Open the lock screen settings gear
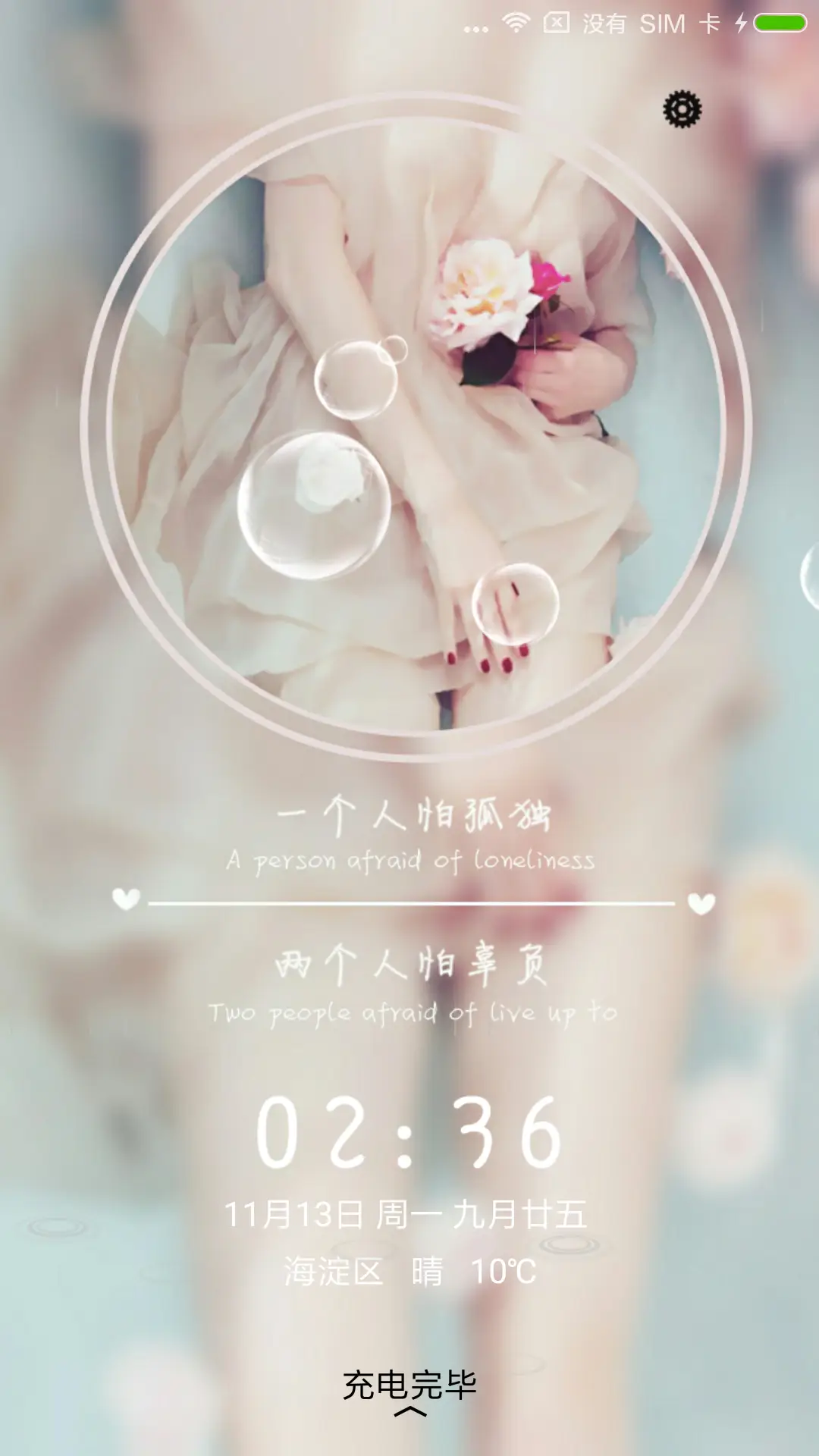This screenshot has height=1456, width=819. tap(680, 109)
